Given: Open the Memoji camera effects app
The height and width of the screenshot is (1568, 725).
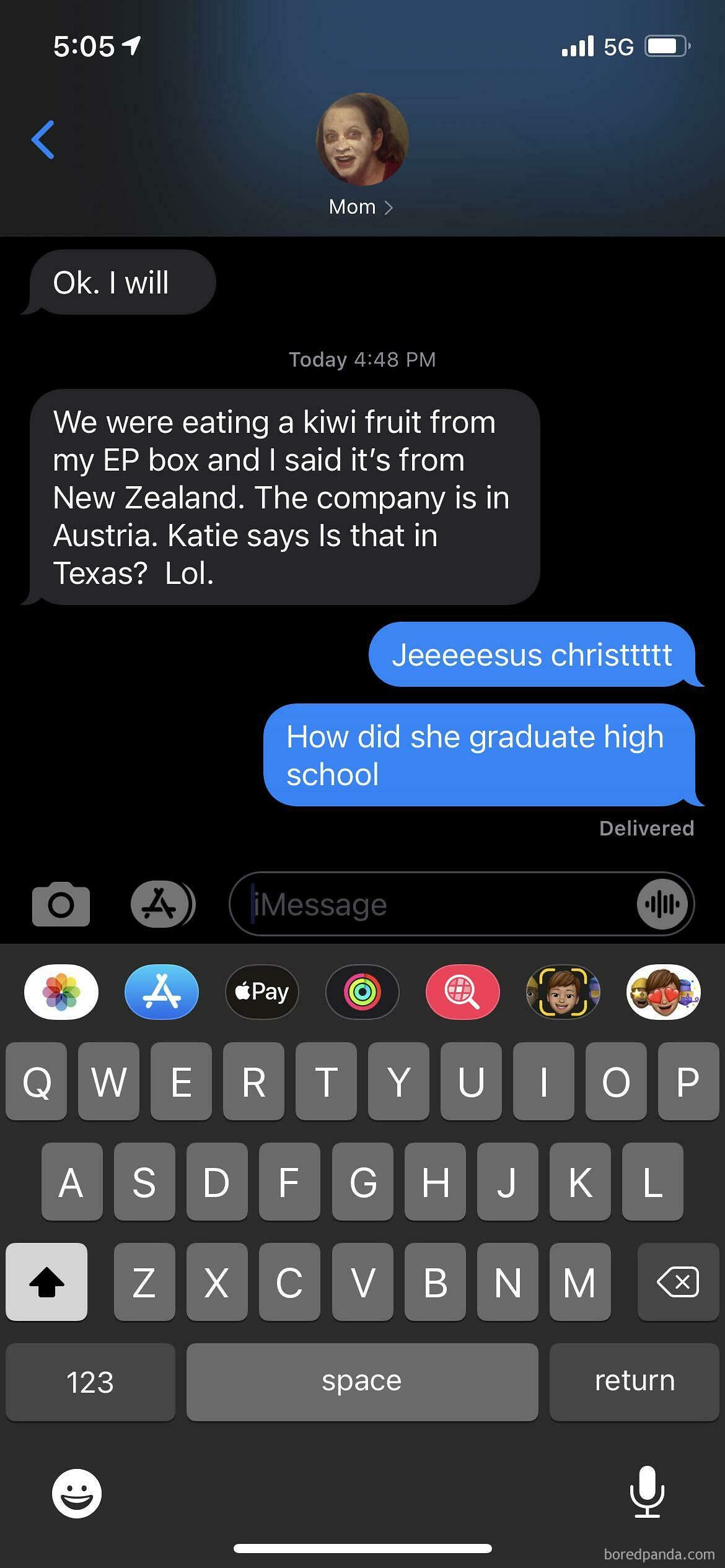Looking at the screenshot, I should [563, 991].
